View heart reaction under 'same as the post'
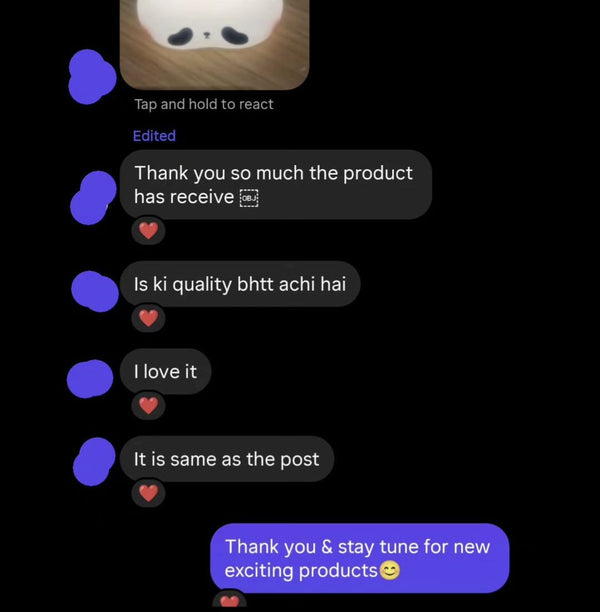 coord(149,492)
